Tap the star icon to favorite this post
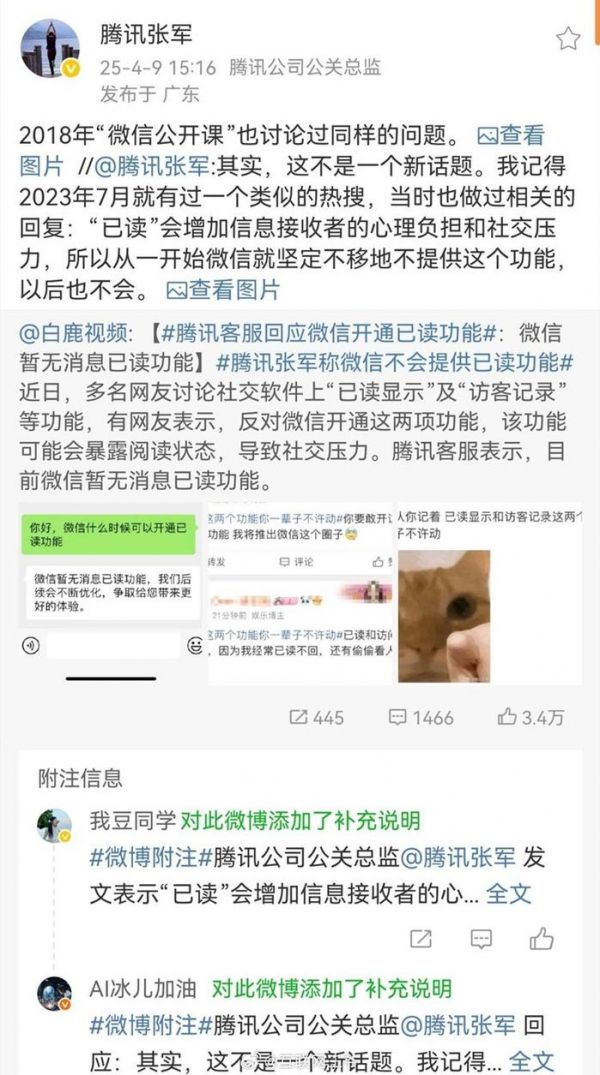The image size is (600, 1075). 568,38
